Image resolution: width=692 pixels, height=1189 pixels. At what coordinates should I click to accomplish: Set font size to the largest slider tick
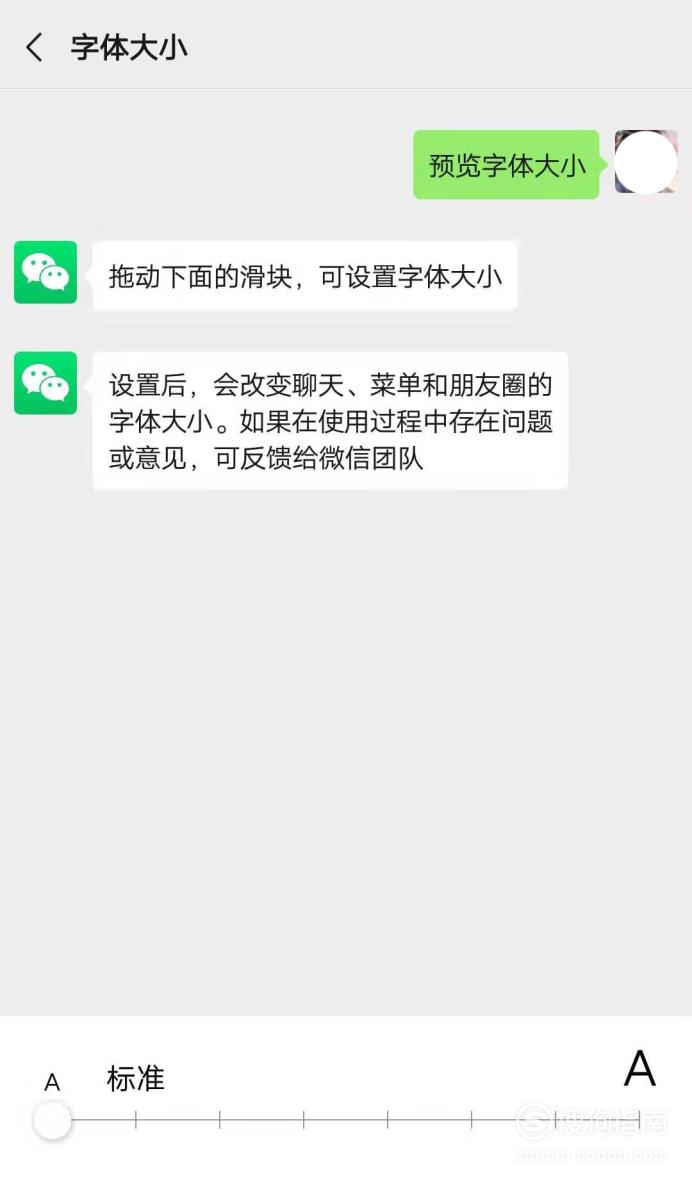coord(639,1120)
